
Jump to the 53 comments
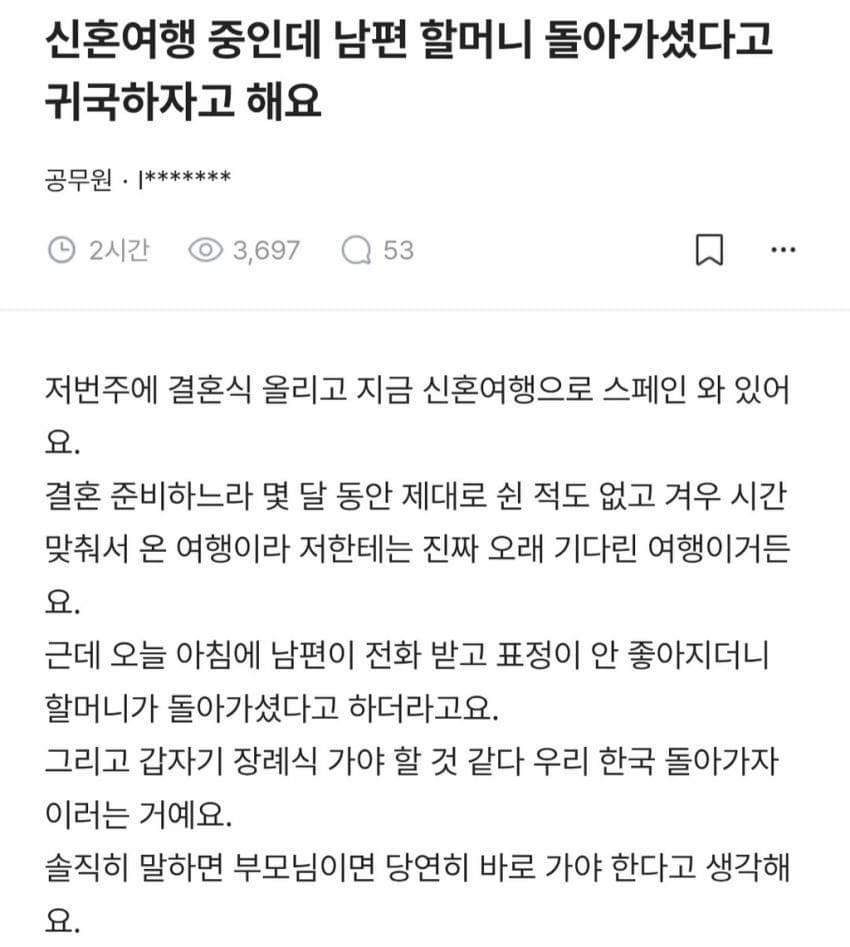(x=378, y=250)
